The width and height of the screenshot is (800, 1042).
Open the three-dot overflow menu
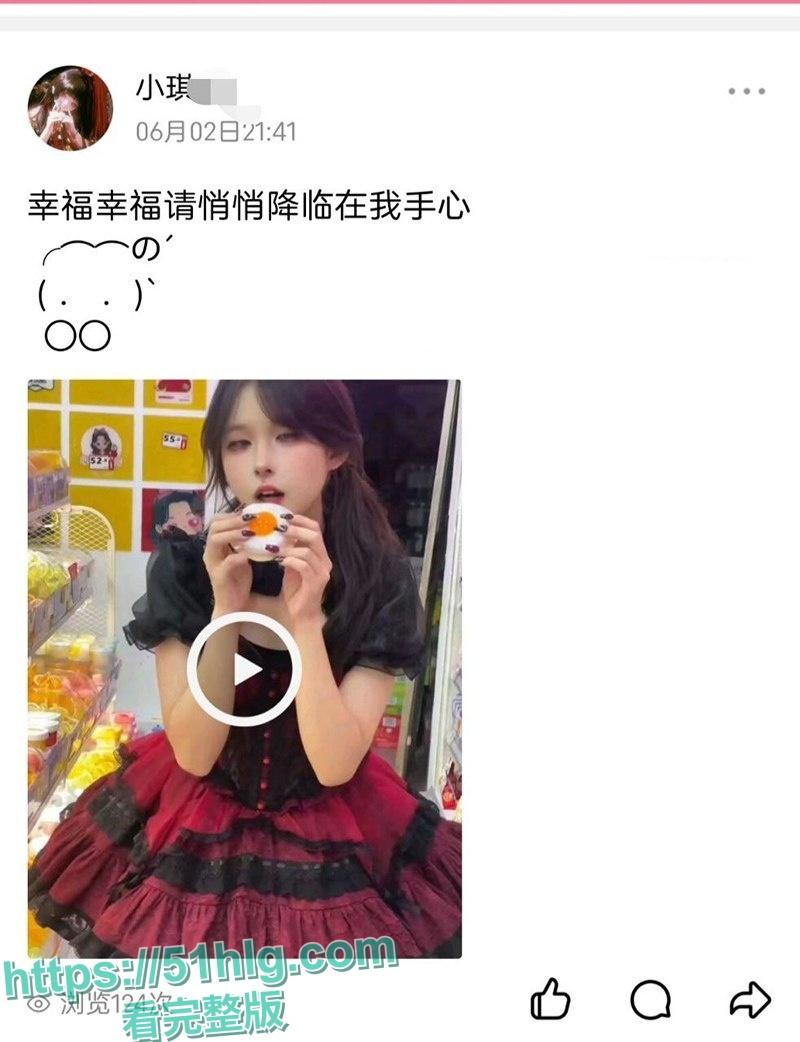coord(746,91)
